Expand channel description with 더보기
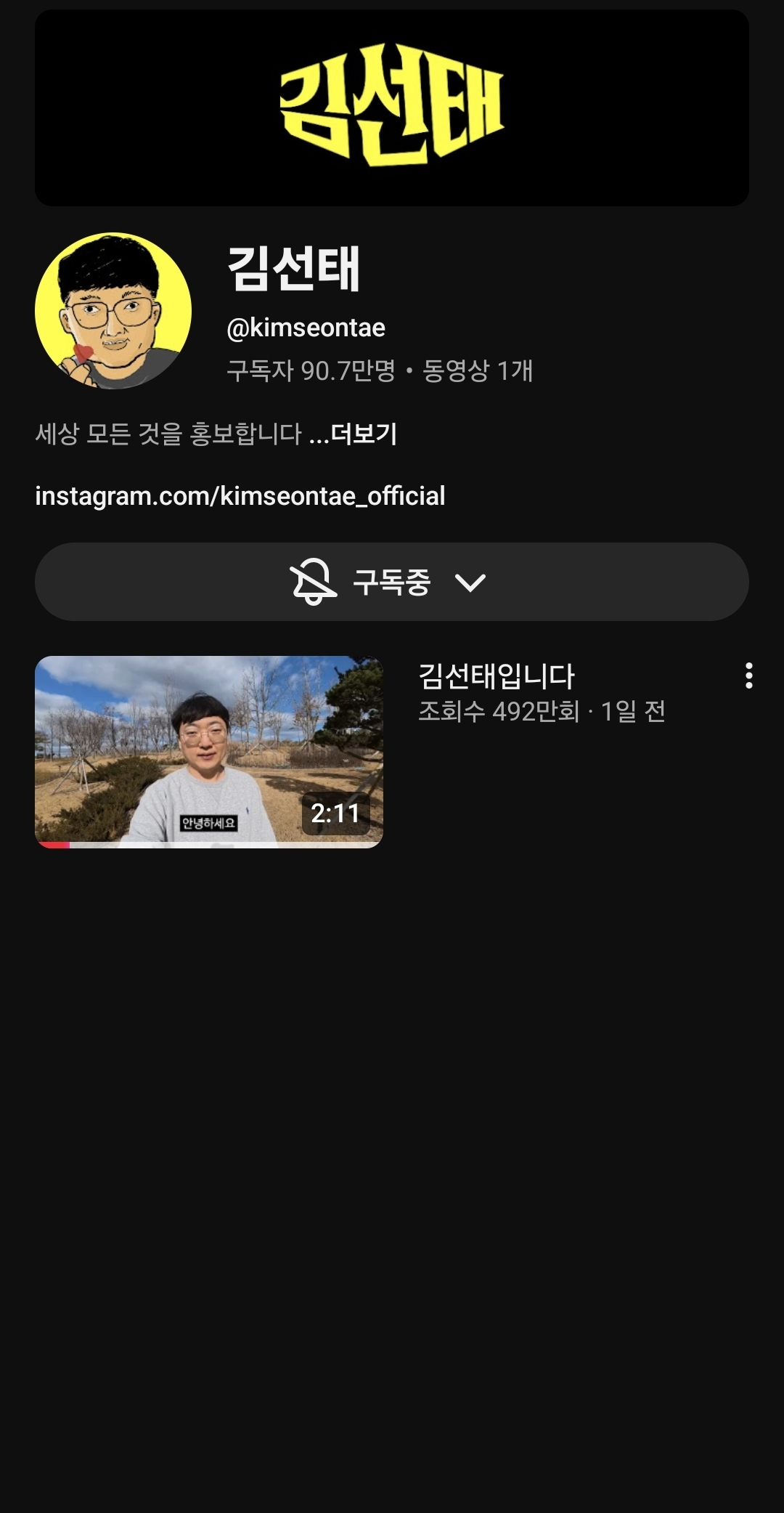Screen dimensions: 784x1513 point(363,434)
